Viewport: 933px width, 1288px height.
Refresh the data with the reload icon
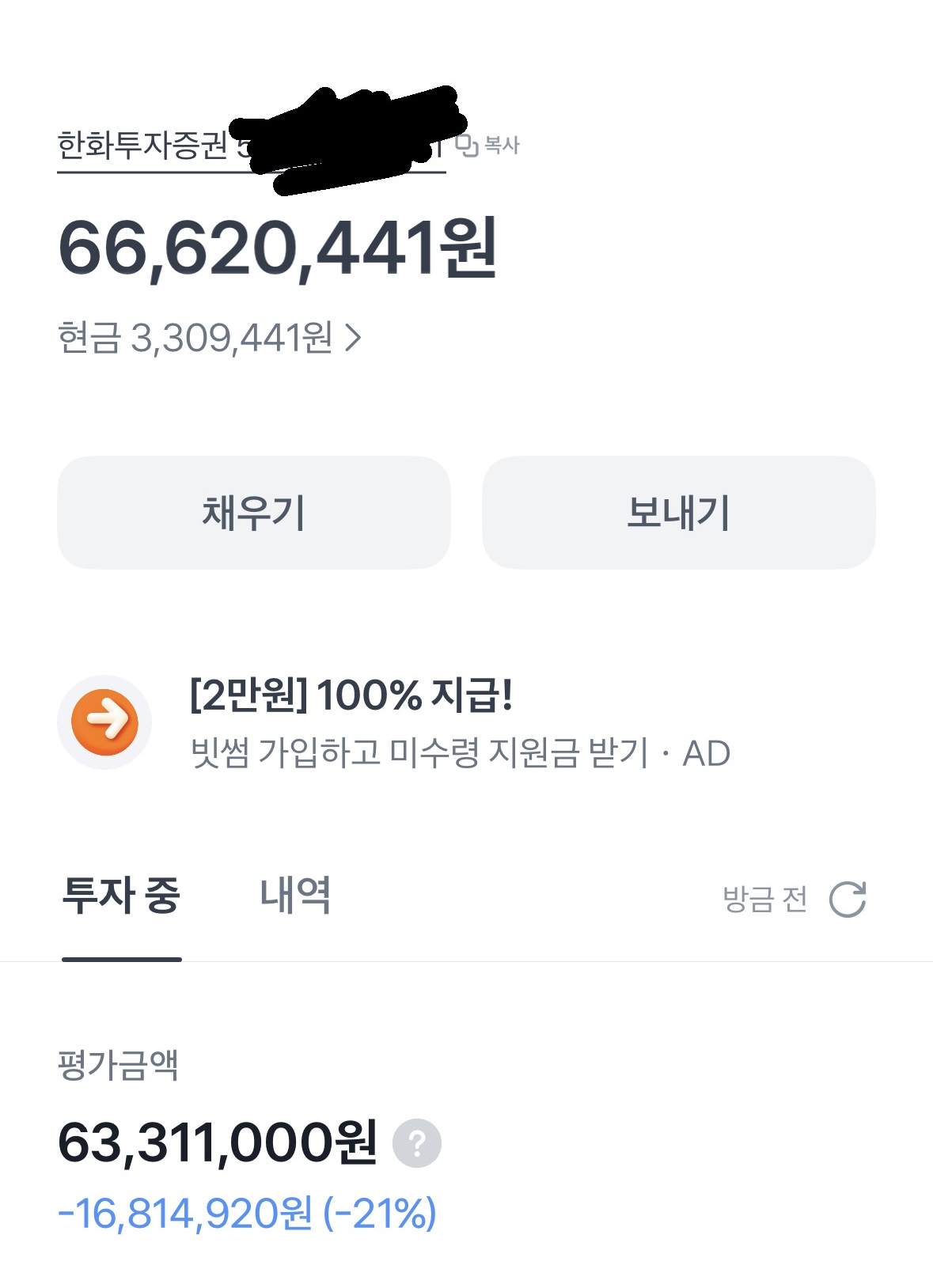tap(848, 900)
